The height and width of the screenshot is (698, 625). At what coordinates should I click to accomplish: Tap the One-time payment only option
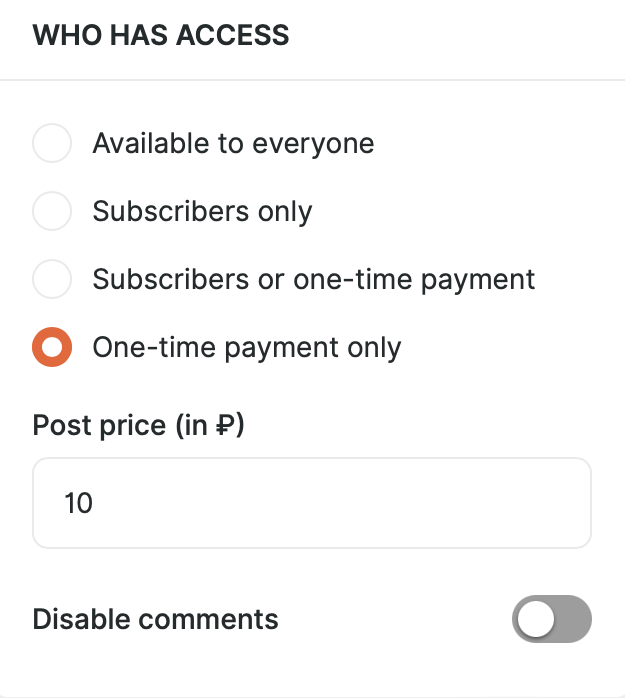(52, 347)
